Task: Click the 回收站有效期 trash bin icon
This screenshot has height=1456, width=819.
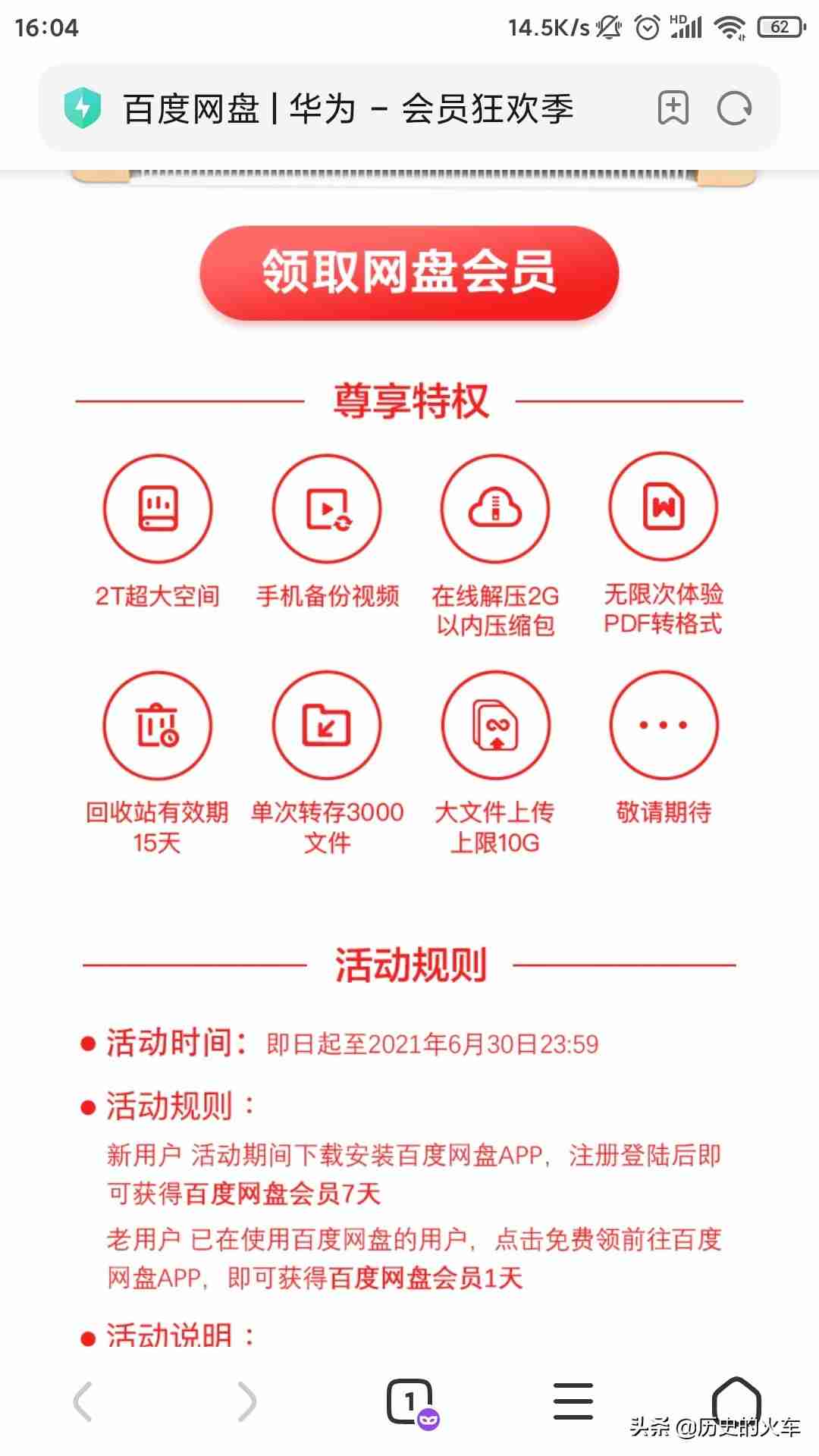Action: pyautogui.click(x=158, y=725)
